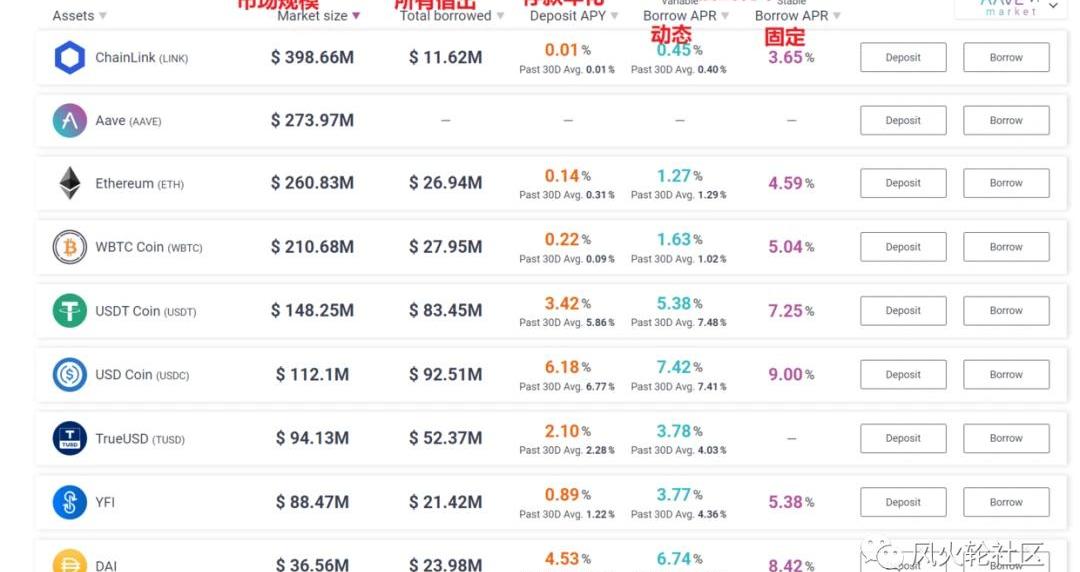Select Deposit for WBTC Coin
Screen dimensions: 1080x572
902,247
